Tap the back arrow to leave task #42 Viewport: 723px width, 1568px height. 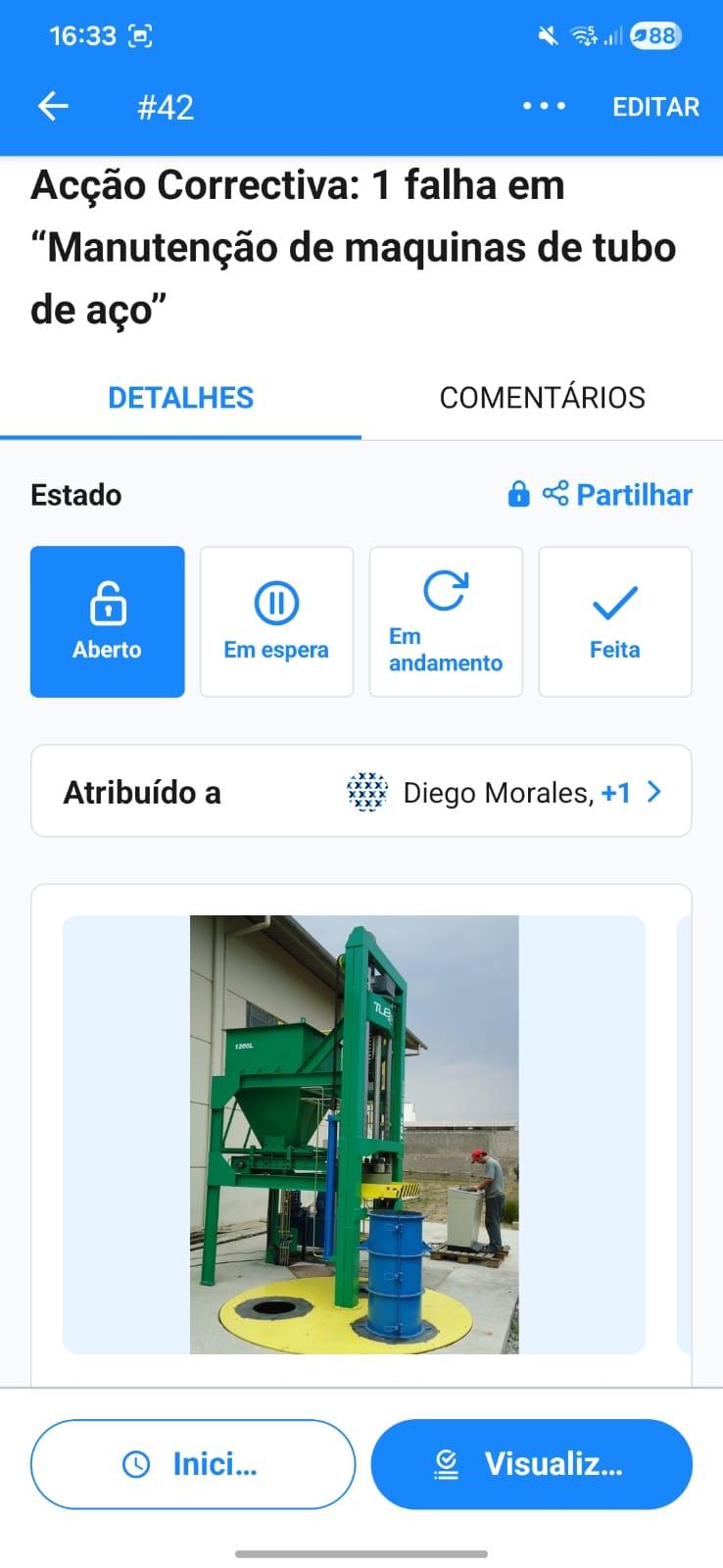click(52, 107)
